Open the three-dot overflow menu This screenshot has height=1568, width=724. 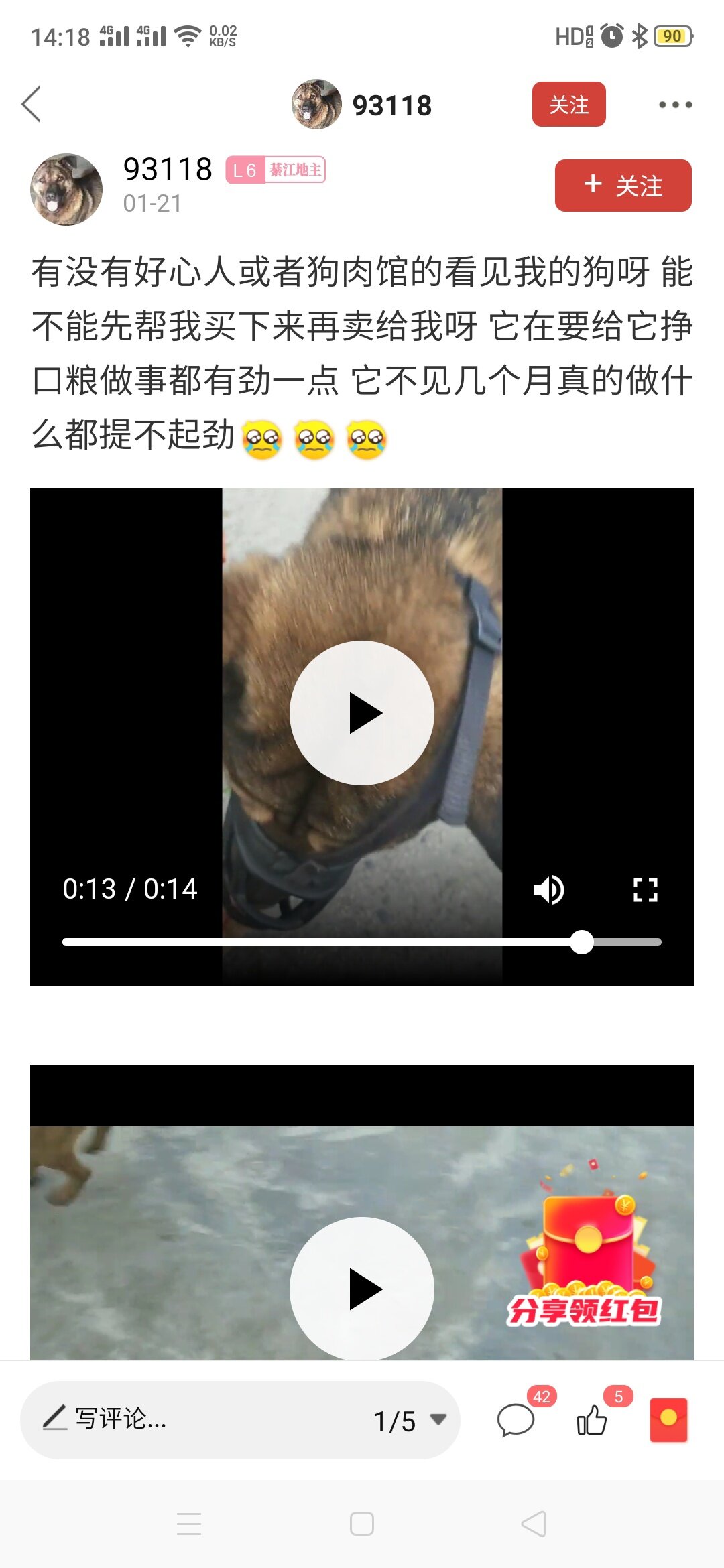tap(675, 105)
